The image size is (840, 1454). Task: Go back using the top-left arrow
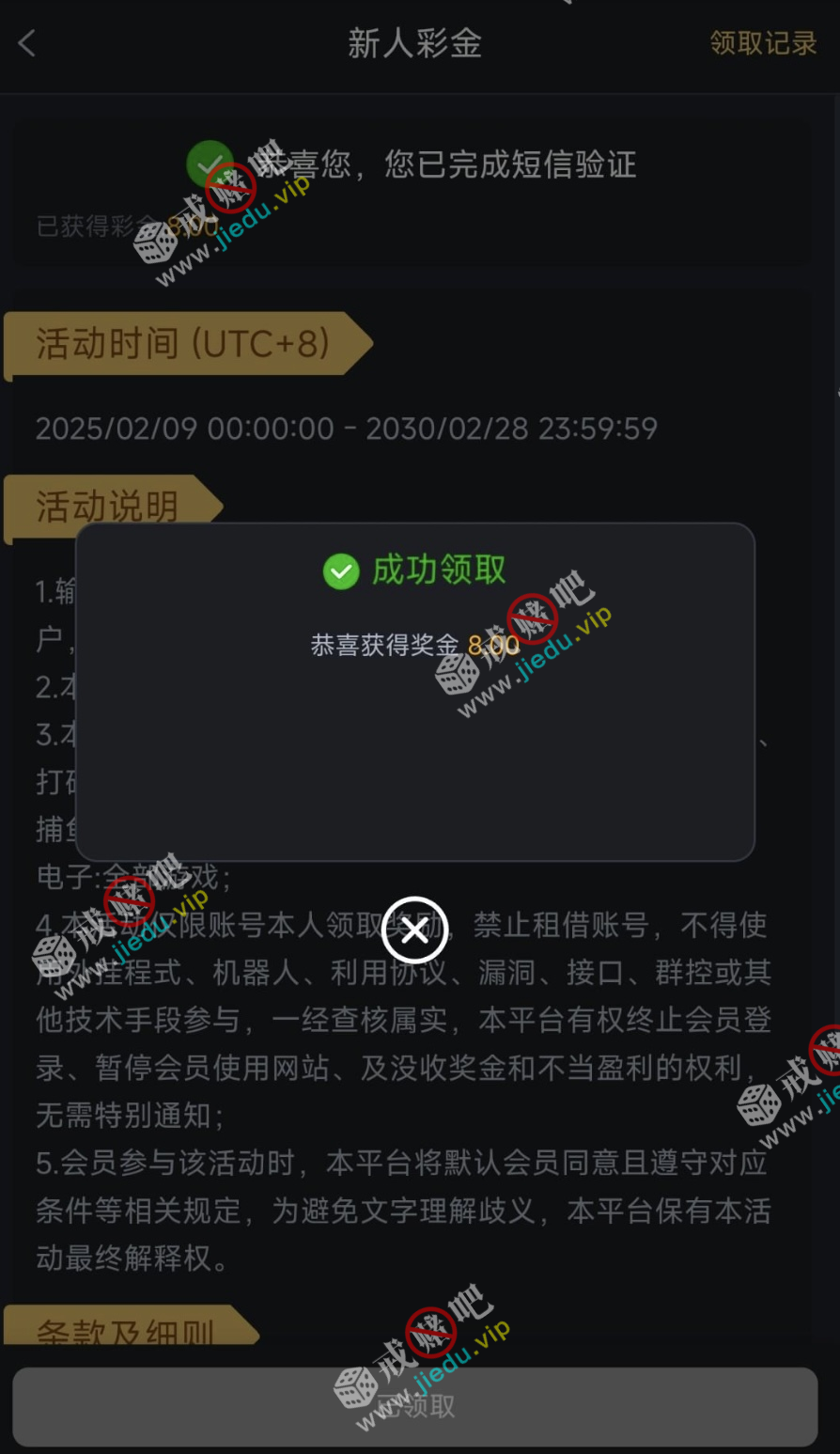click(x=26, y=43)
